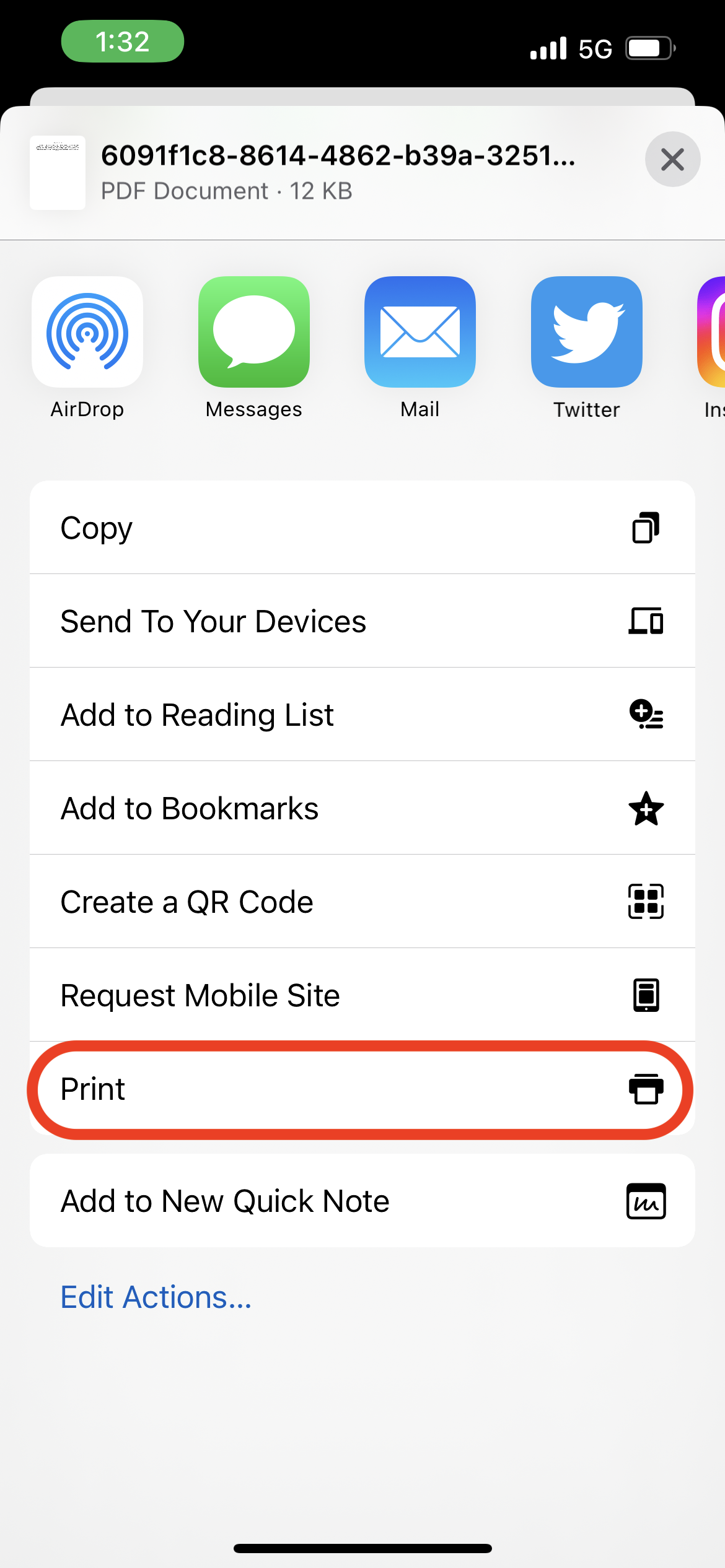Share the PDF via AirDrop
Image resolution: width=725 pixels, height=1568 pixels.
[87, 333]
